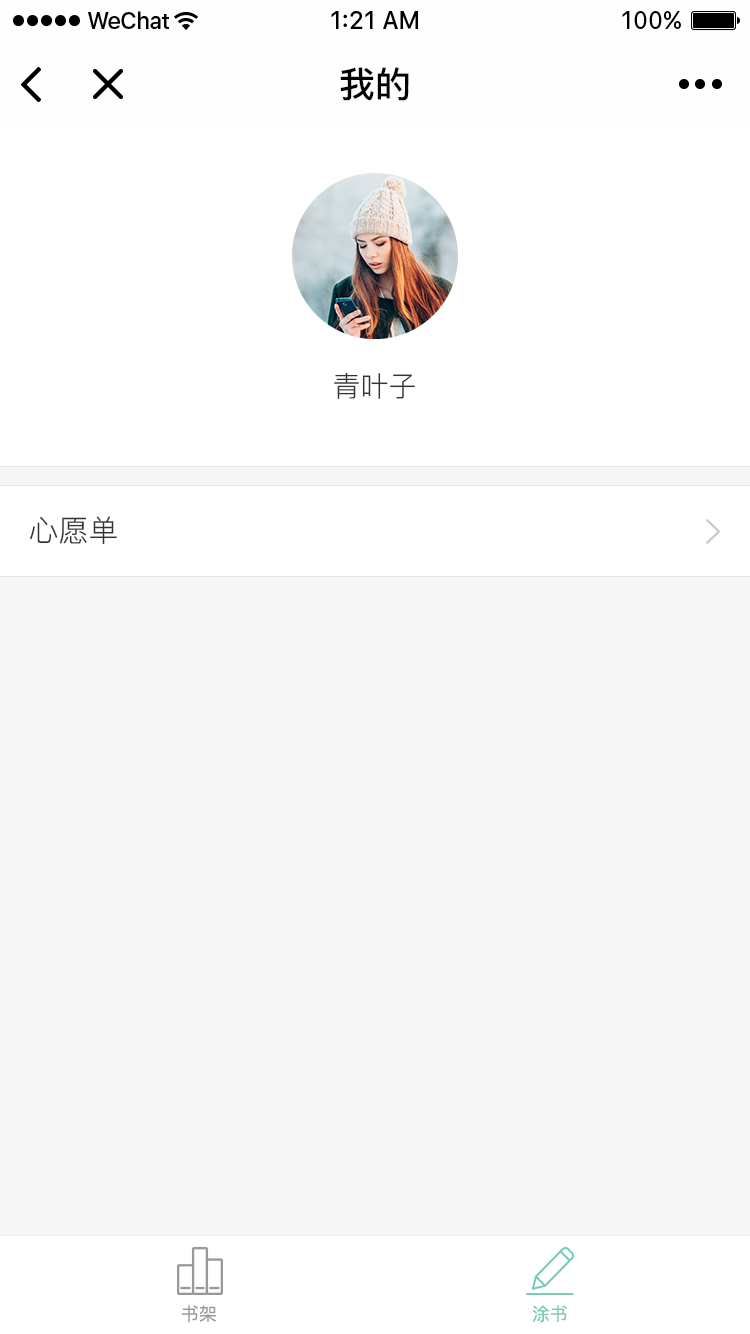The image size is (750, 1334).
Task: Close the page with the X icon
Action: (108, 85)
